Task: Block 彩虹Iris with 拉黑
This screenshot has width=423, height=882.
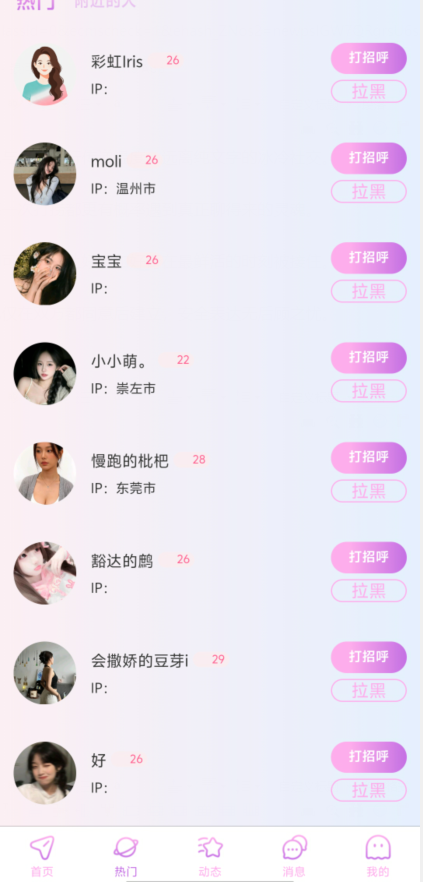Action: [x=368, y=91]
